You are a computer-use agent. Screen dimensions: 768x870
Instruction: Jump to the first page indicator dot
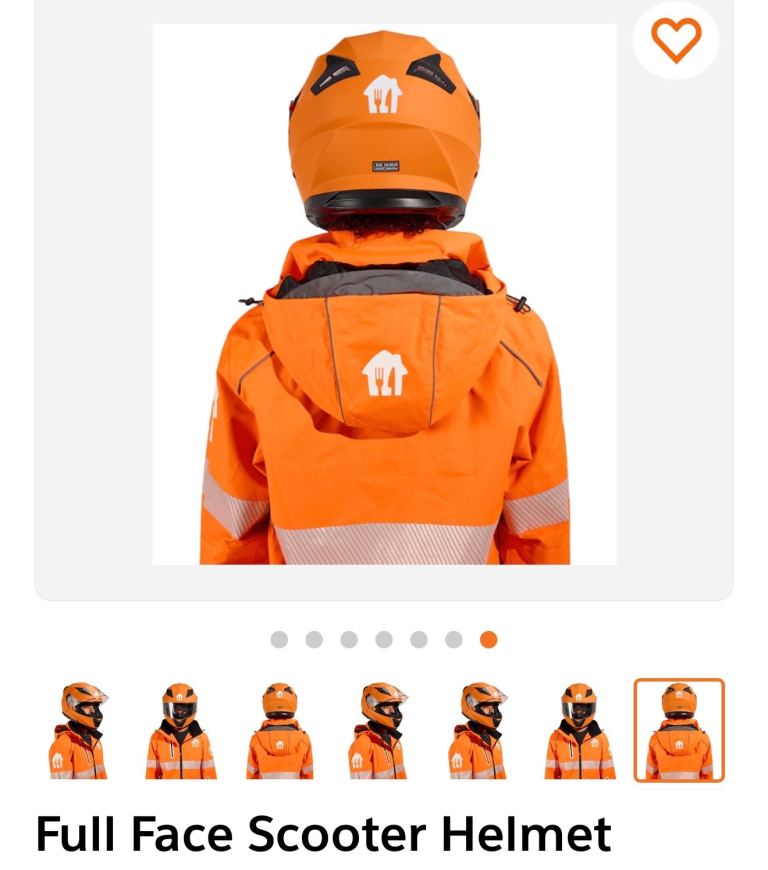[279, 640]
